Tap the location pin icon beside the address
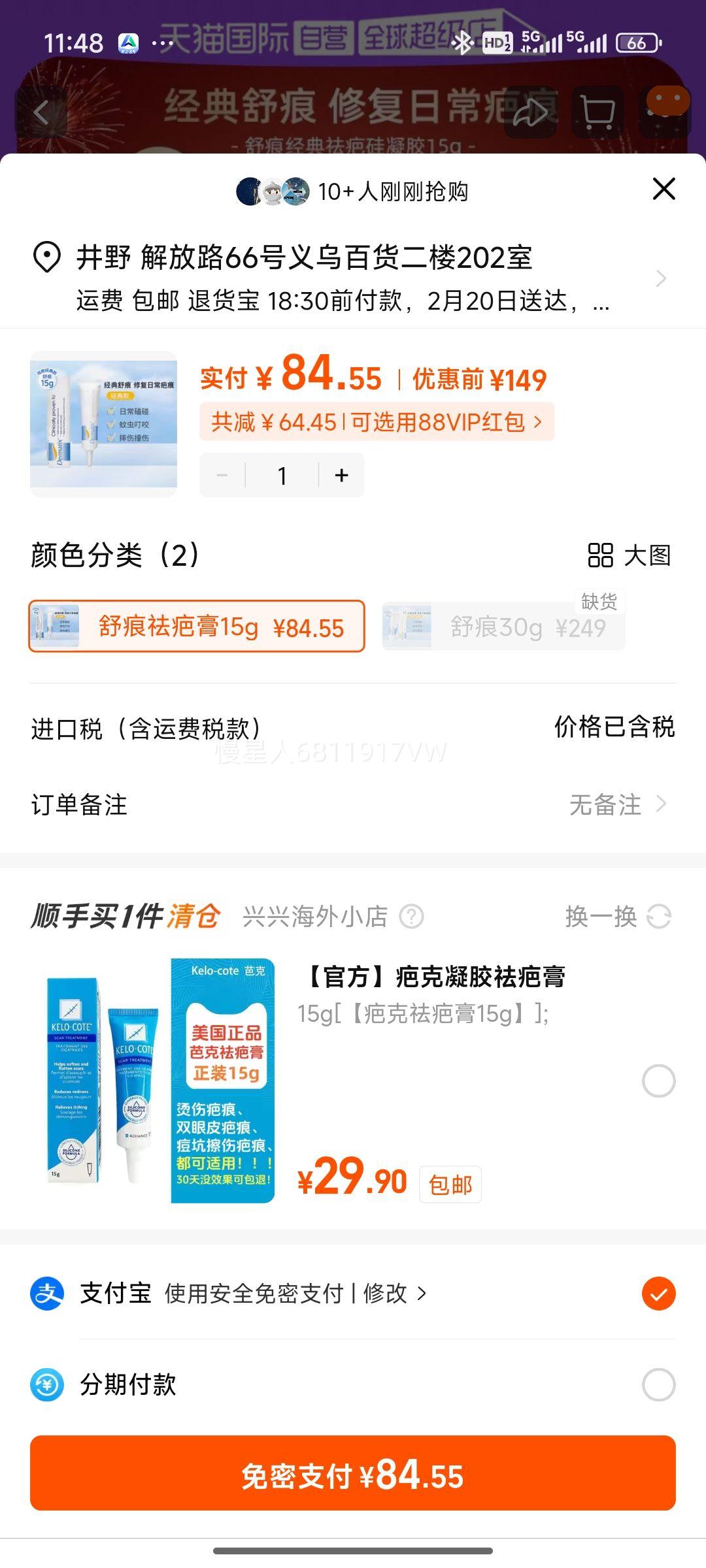This screenshot has width=706, height=1568. [x=46, y=255]
